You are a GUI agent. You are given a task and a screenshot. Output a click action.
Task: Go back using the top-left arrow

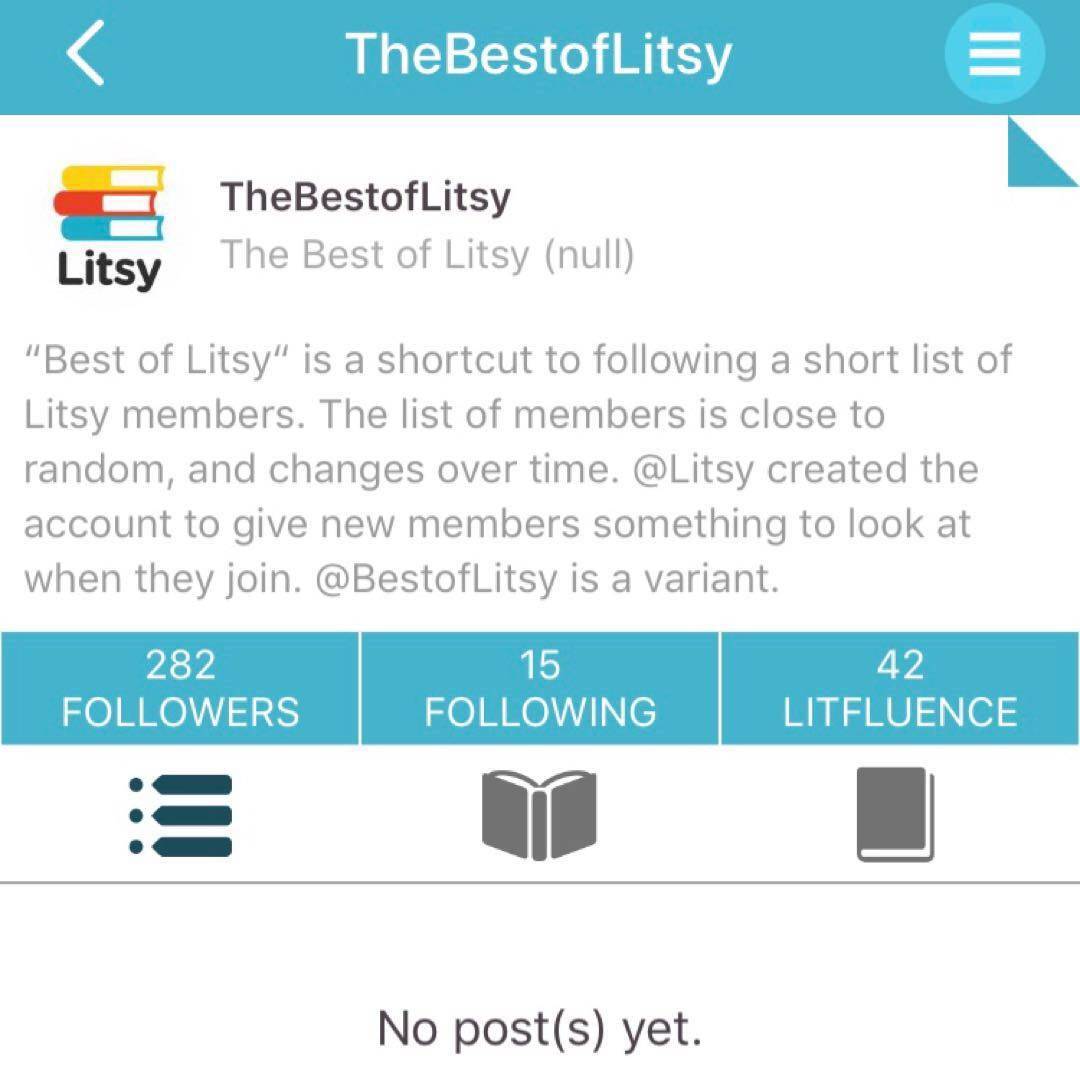[87, 55]
